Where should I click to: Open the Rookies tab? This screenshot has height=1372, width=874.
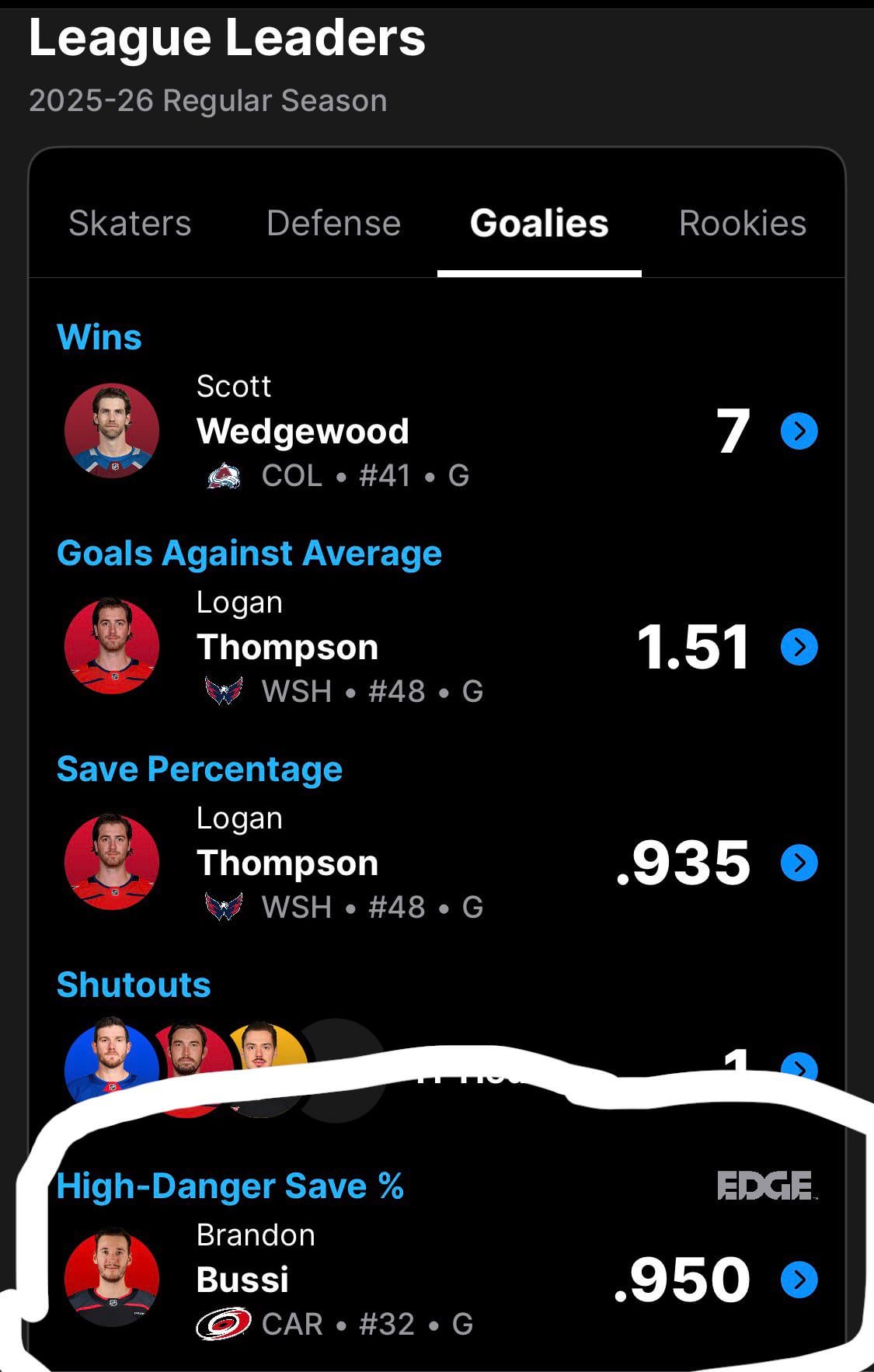click(742, 224)
